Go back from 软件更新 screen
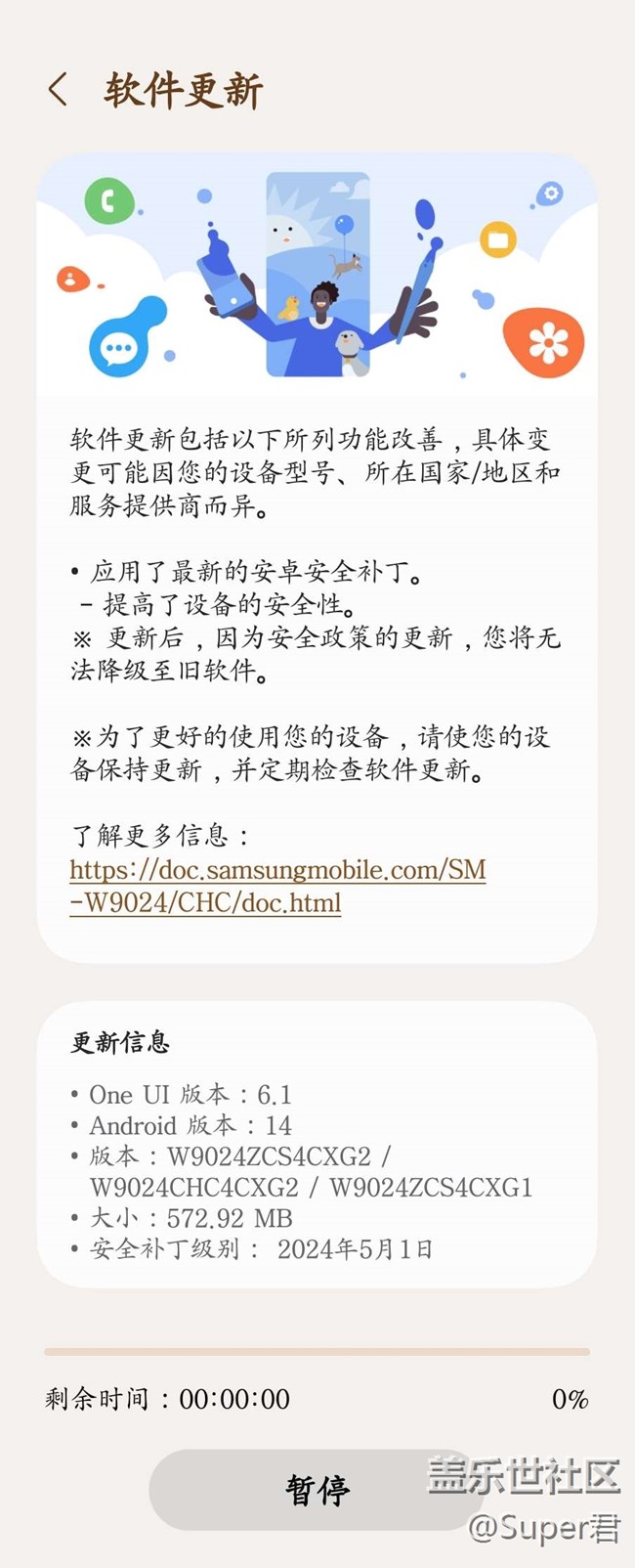The width and height of the screenshot is (635, 1568). point(59,90)
